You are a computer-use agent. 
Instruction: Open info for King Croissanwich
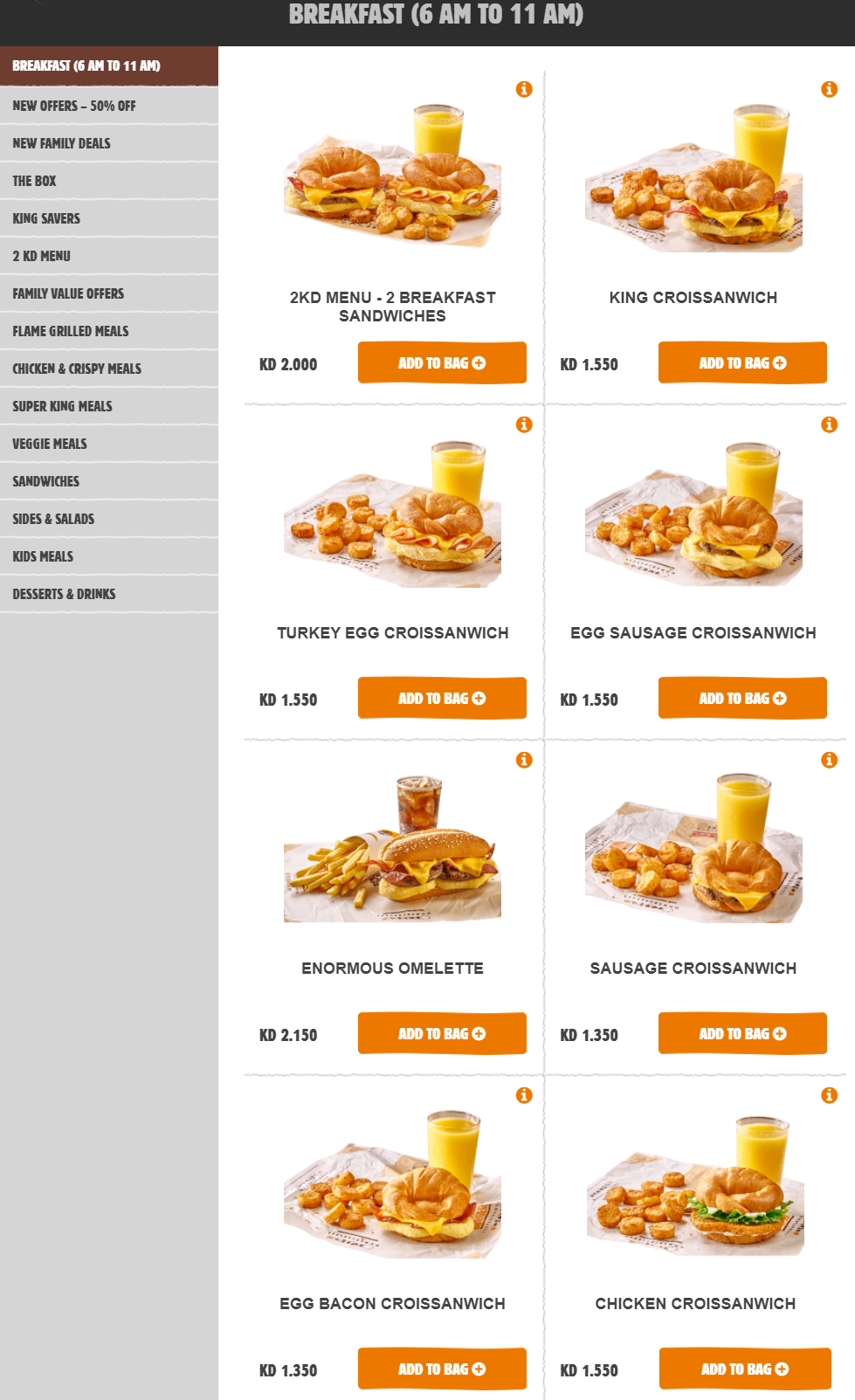click(x=829, y=89)
